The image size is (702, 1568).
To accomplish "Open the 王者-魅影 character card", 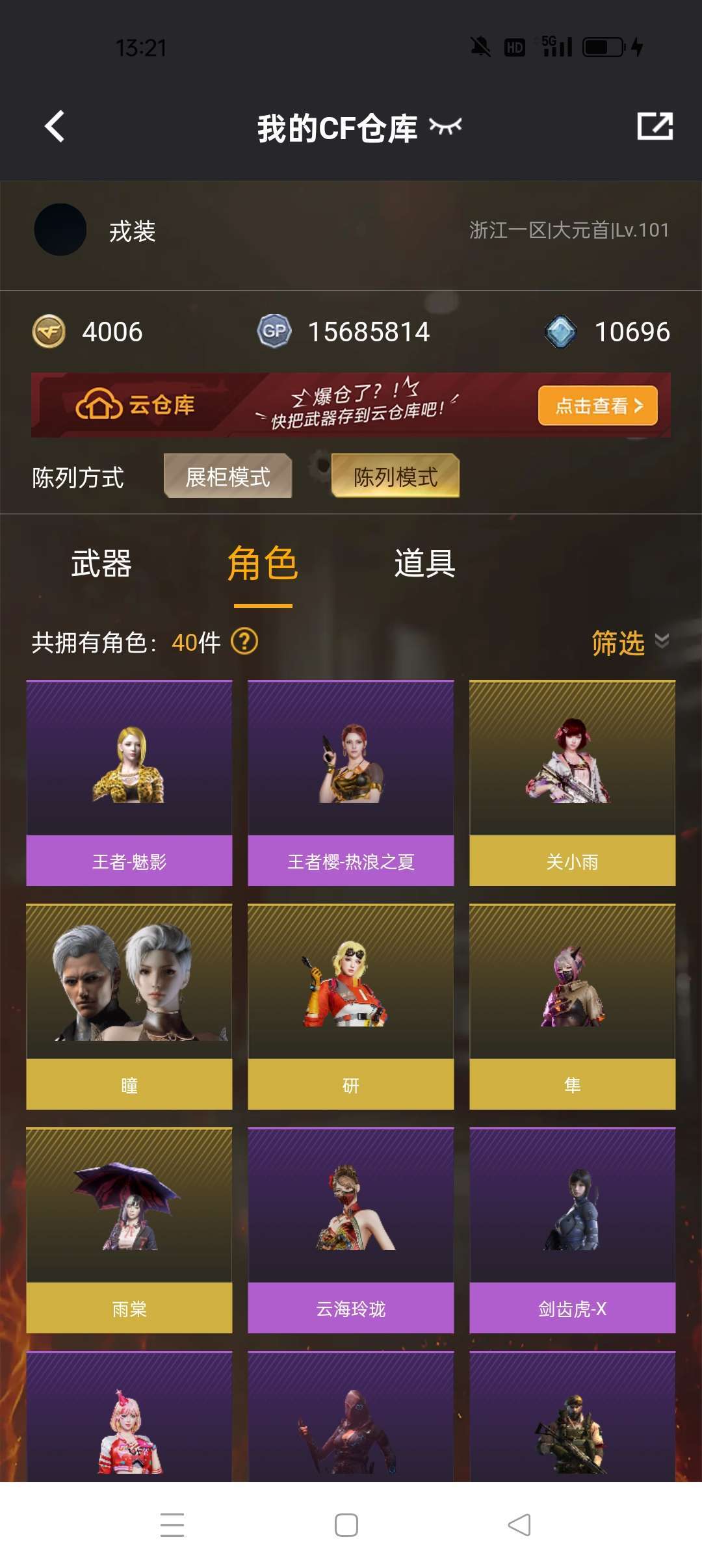I will (129, 783).
